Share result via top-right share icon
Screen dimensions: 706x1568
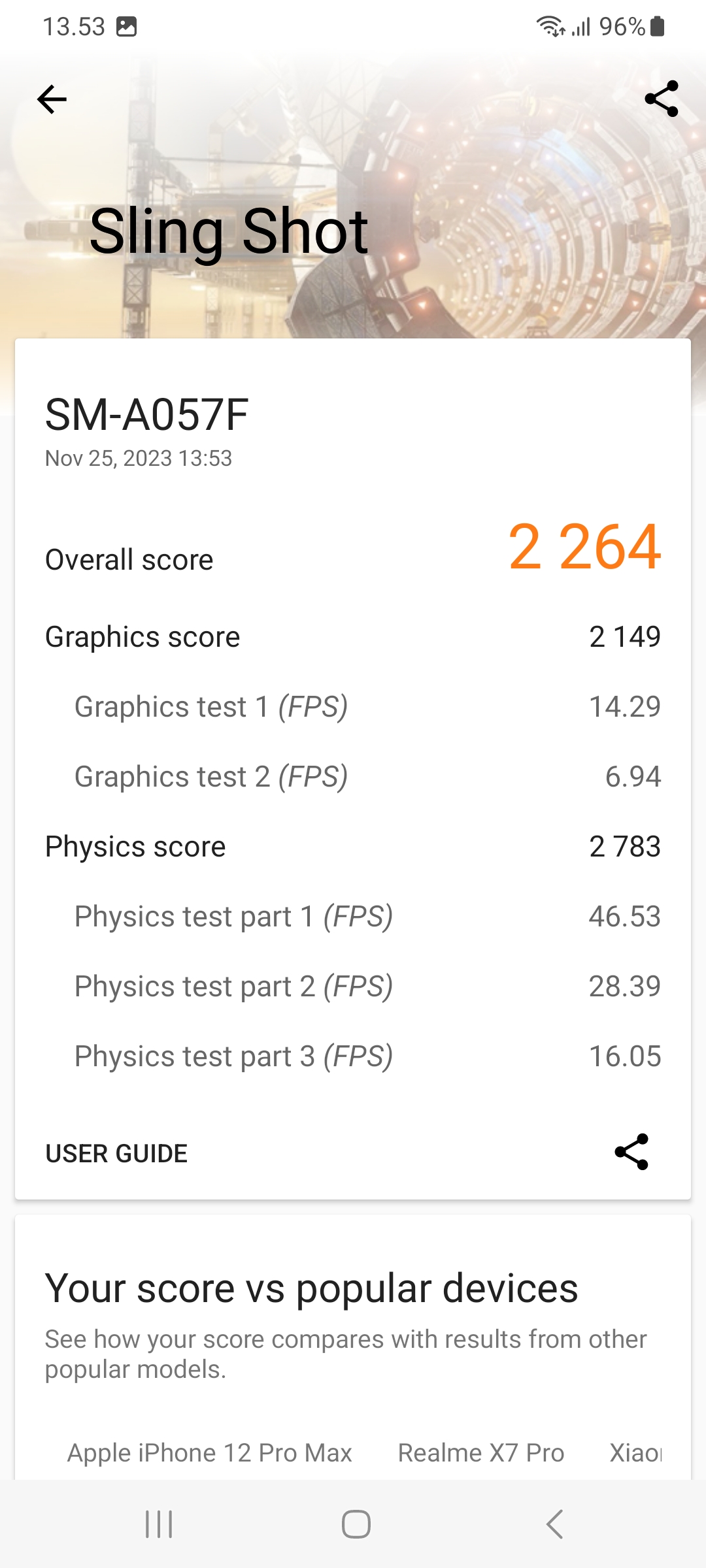(x=662, y=99)
